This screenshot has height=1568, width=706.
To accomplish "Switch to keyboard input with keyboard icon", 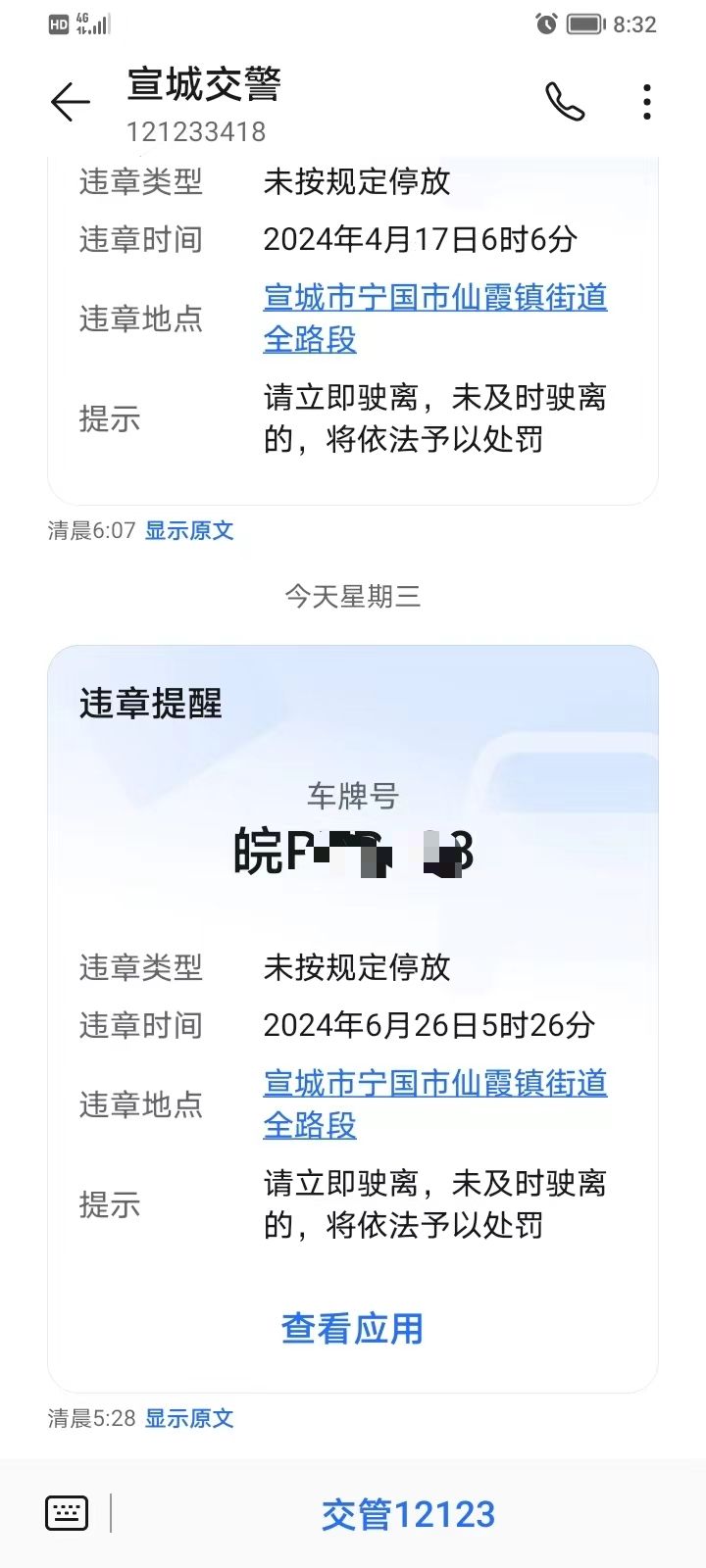I will pyautogui.click(x=67, y=1513).
